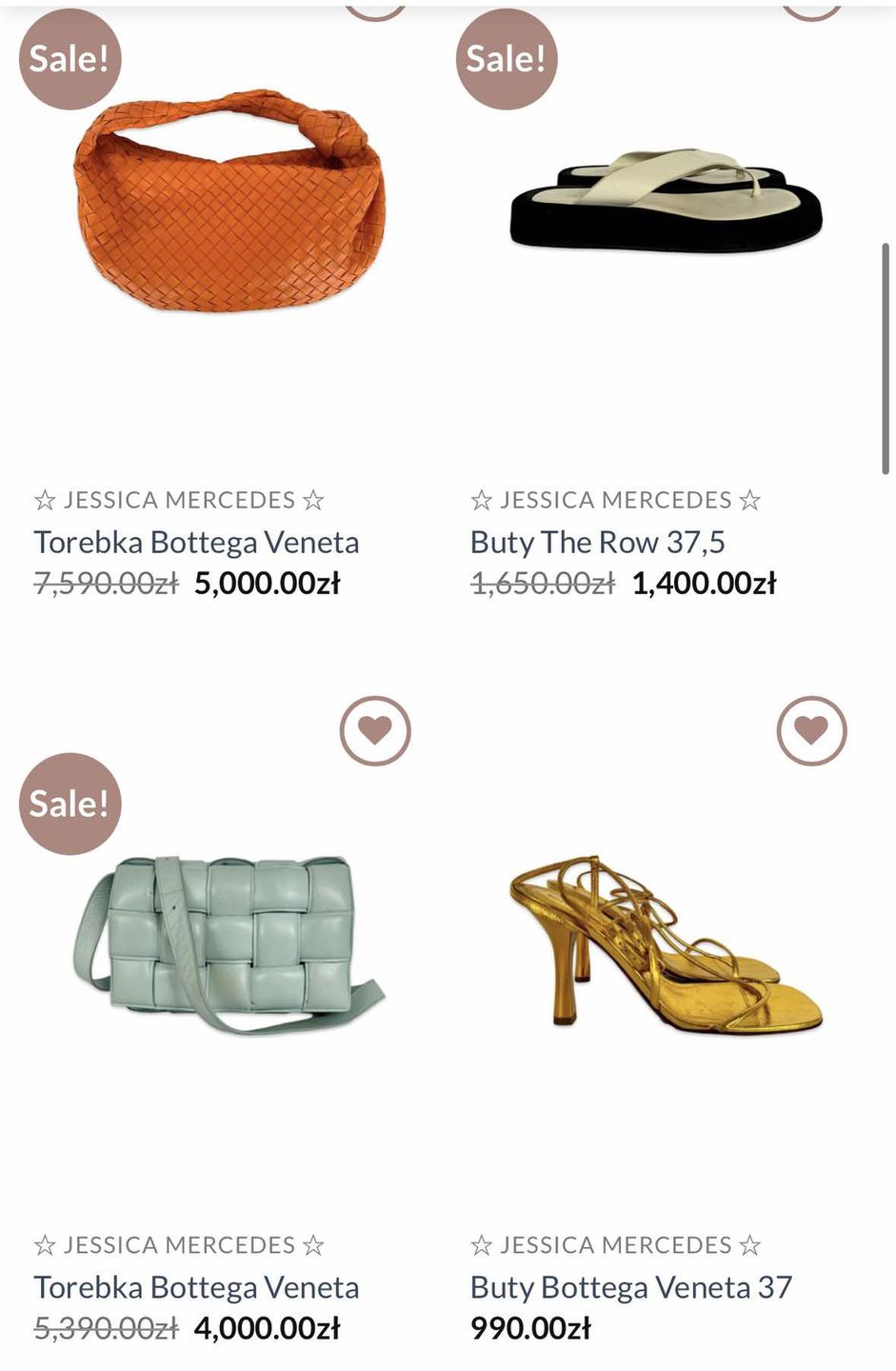
Task: Add the mint Bottega Veneta bag to wishlist
Action: click(375, 730)
